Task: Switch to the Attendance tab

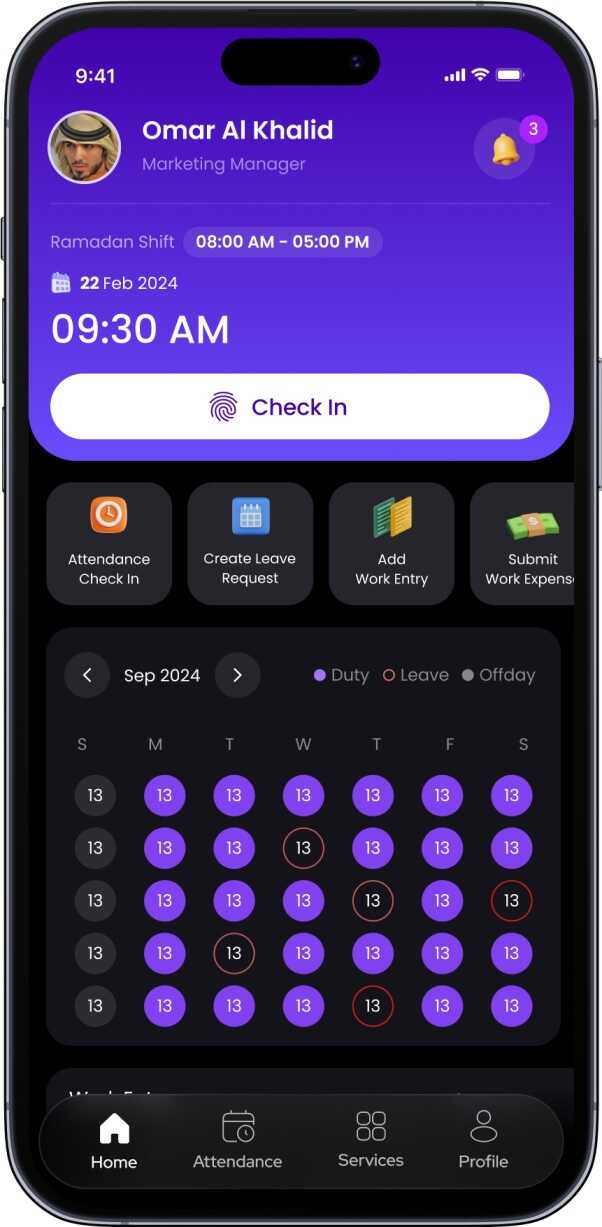Action: pyautogui.click(x=237, y=1141)
